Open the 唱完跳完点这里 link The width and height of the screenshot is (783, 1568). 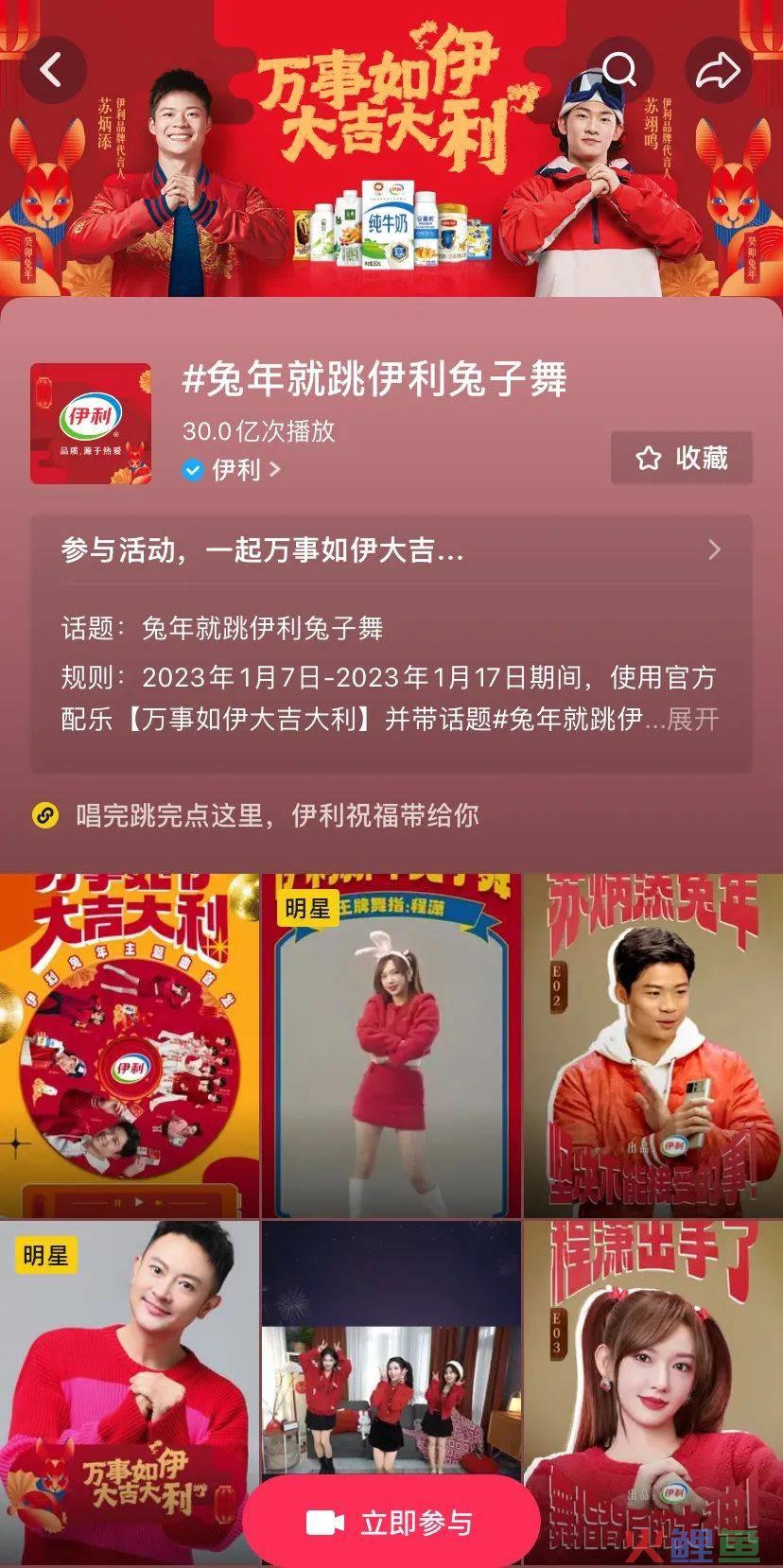click(x=276, y=815)
